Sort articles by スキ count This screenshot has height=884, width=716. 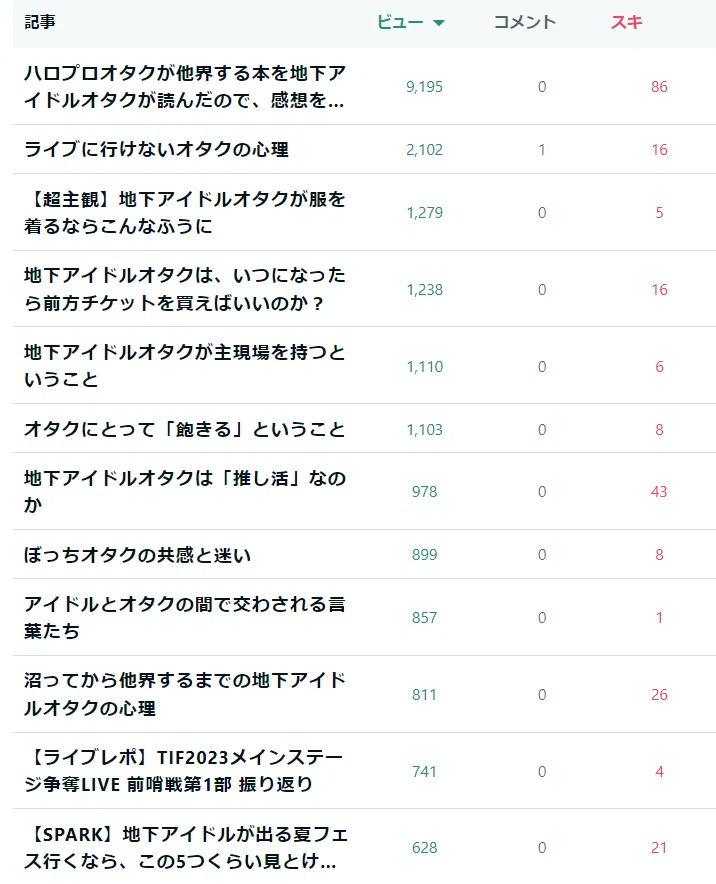point(626,23)
